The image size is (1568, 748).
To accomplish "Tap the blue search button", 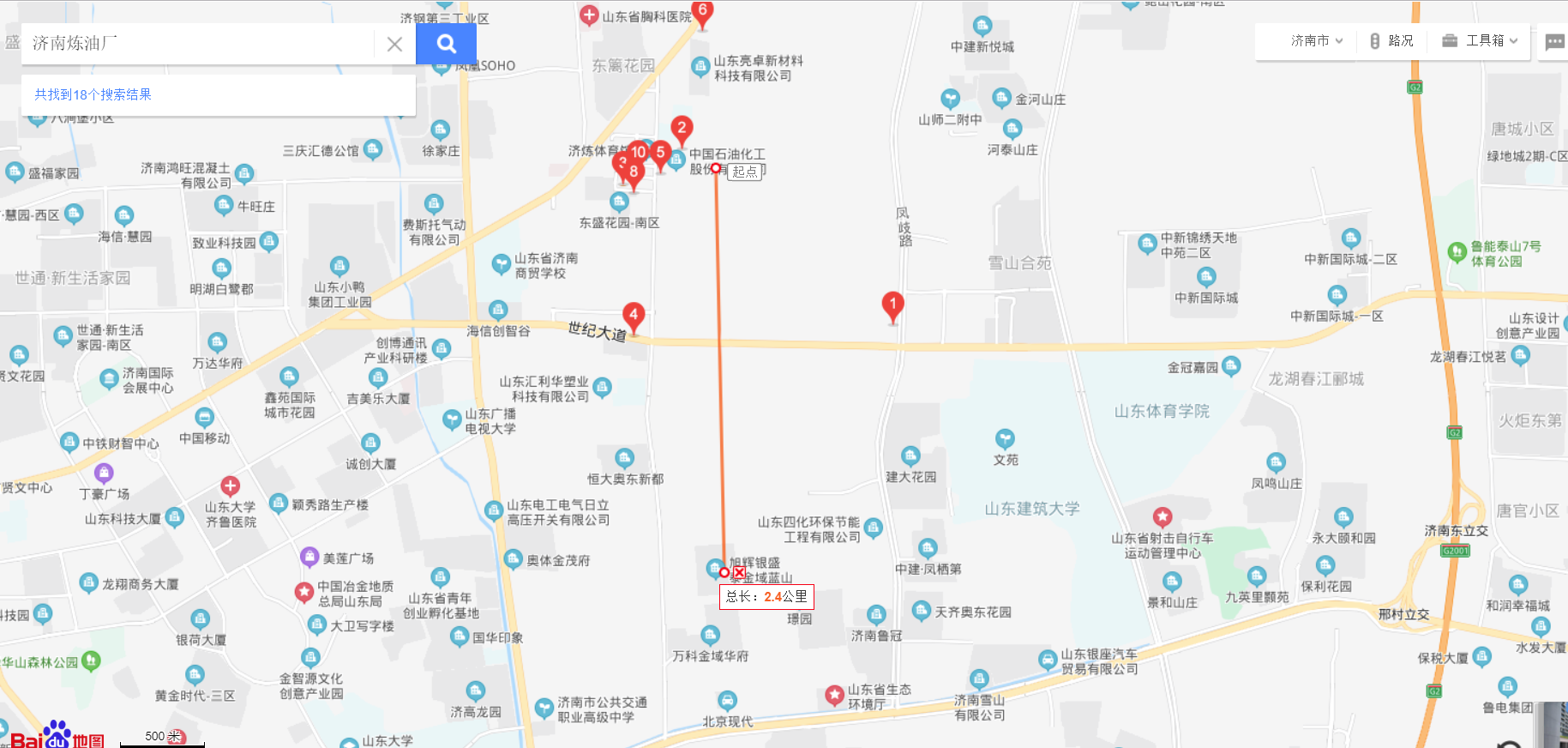I will (x=446, y=44).
